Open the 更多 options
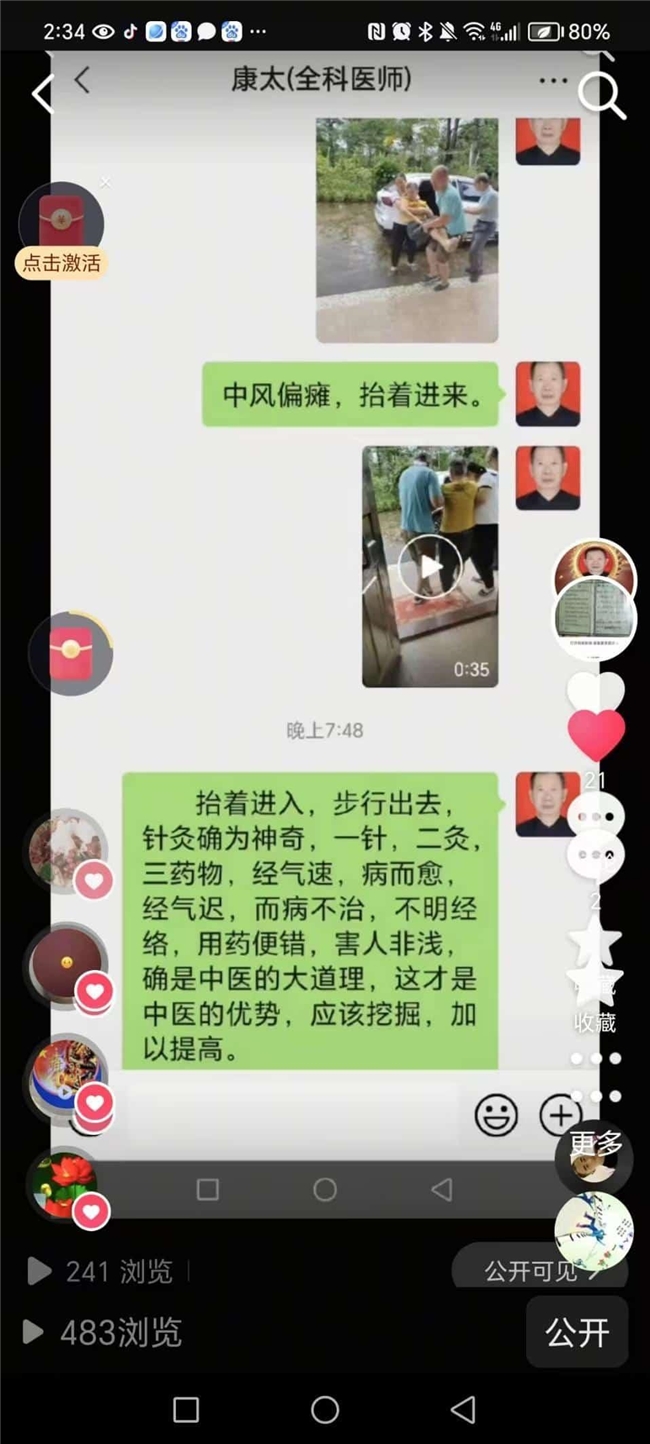This screenshot has height=1444, width=650. pos(596,1143)
